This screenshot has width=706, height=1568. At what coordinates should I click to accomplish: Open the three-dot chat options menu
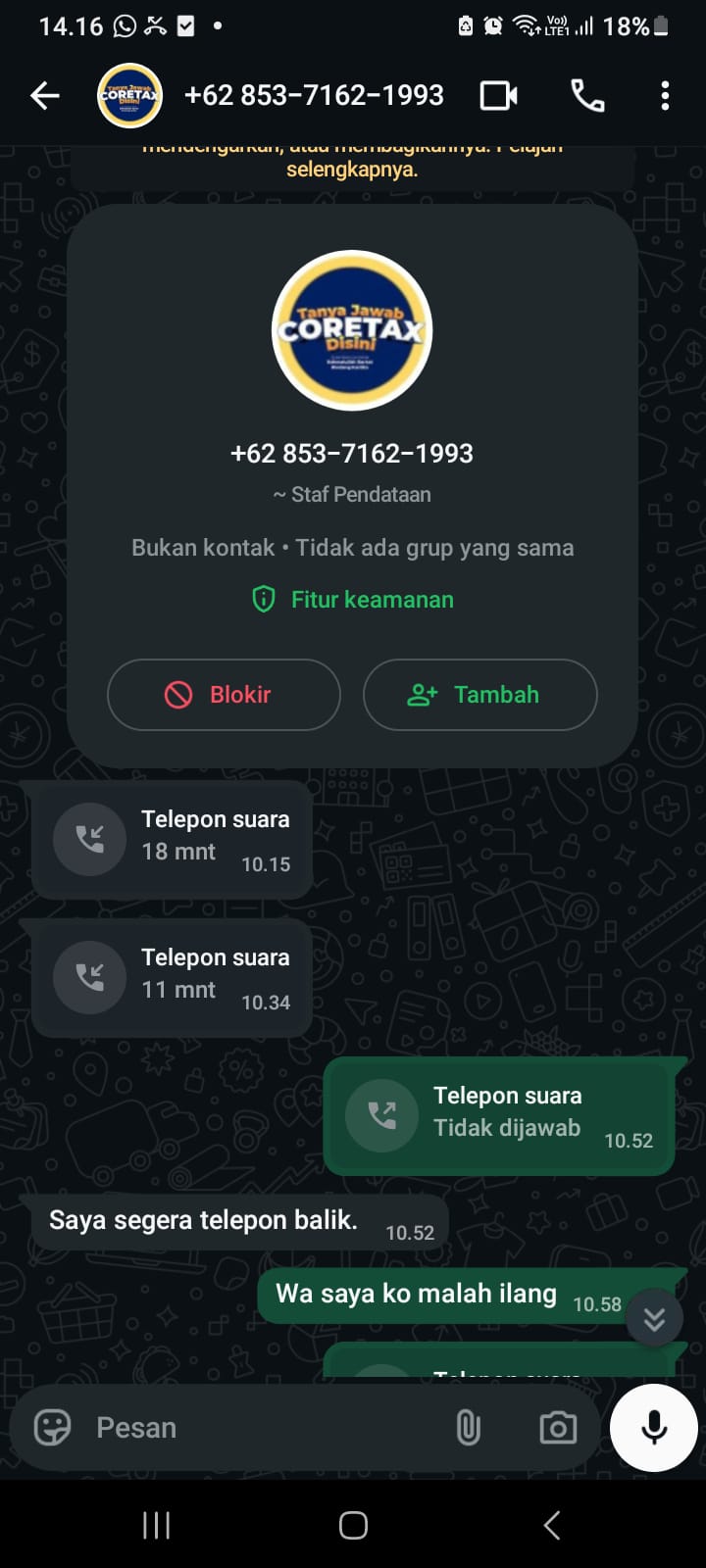click(666, 95)
